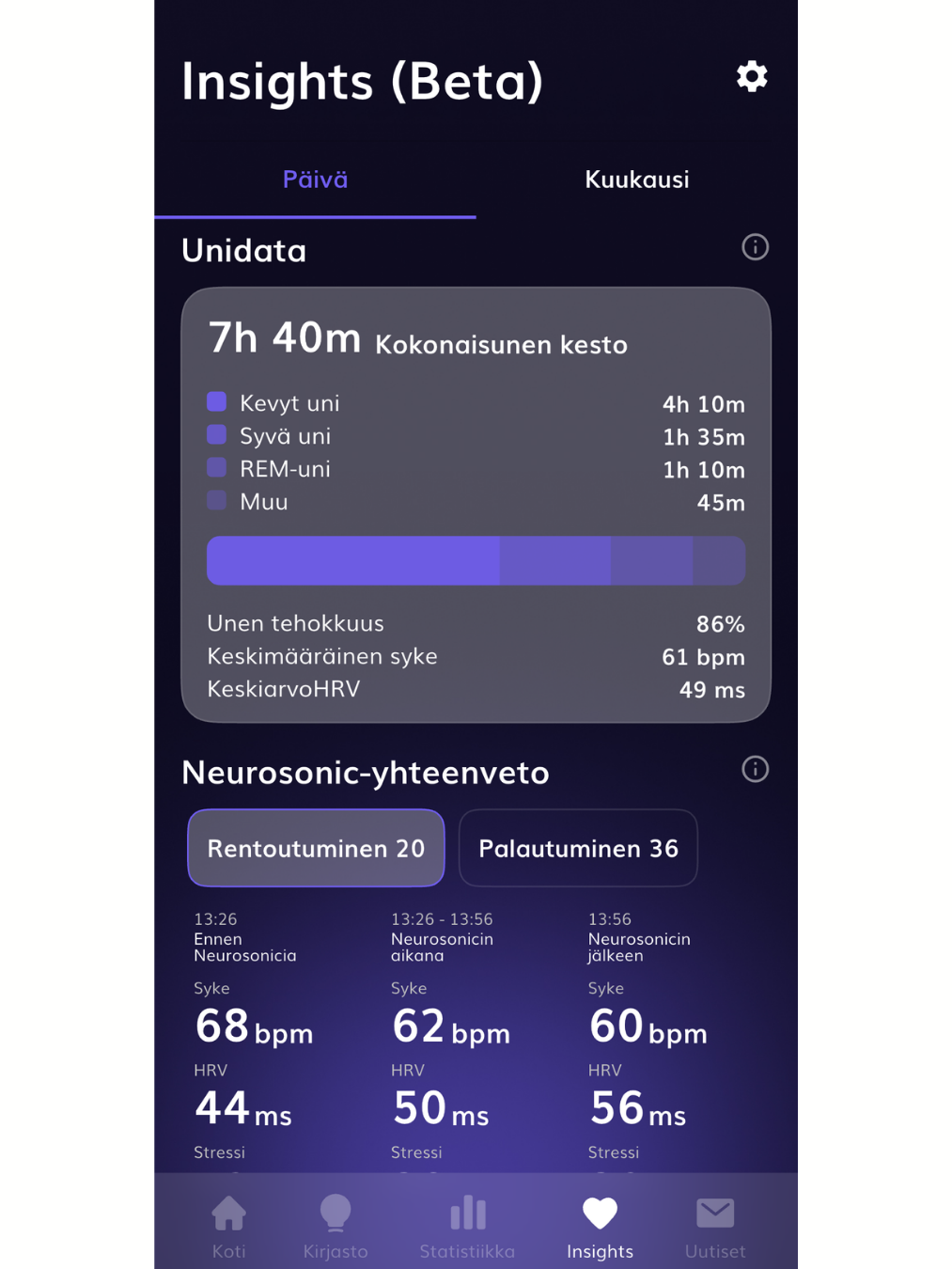952x1269 pixels.
Task: Open info icon next to Neurosonic-yhteenveto
Action: coord(755,769)
